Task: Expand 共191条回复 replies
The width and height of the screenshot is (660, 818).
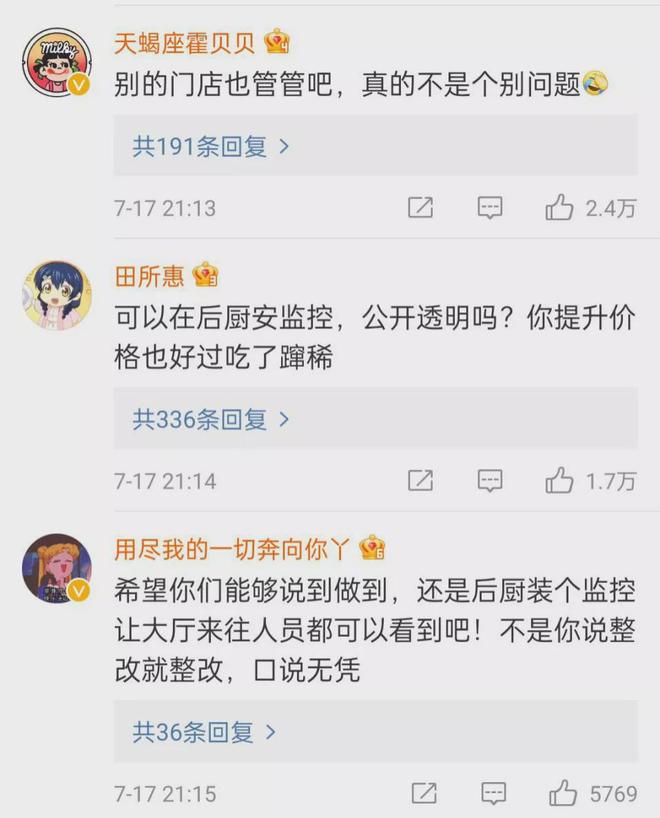Action: click(210, 147)
